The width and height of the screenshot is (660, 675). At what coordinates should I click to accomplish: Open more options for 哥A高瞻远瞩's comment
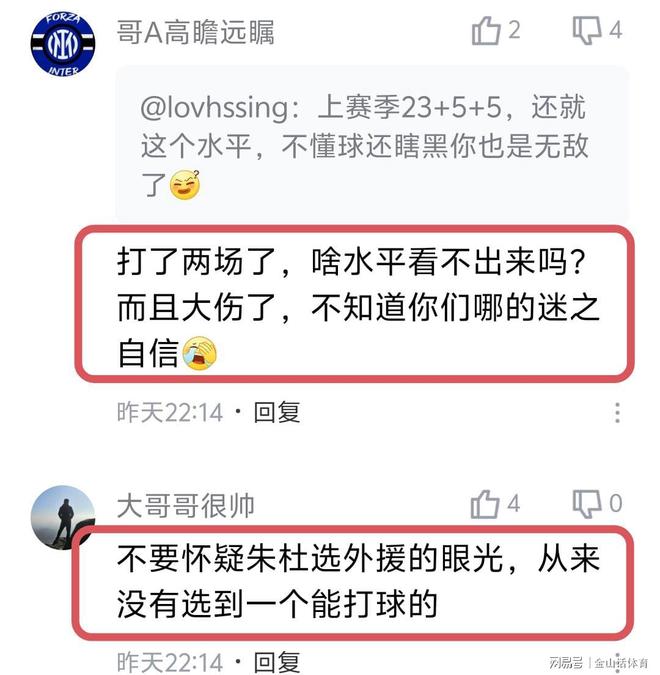tap(617, 412)
